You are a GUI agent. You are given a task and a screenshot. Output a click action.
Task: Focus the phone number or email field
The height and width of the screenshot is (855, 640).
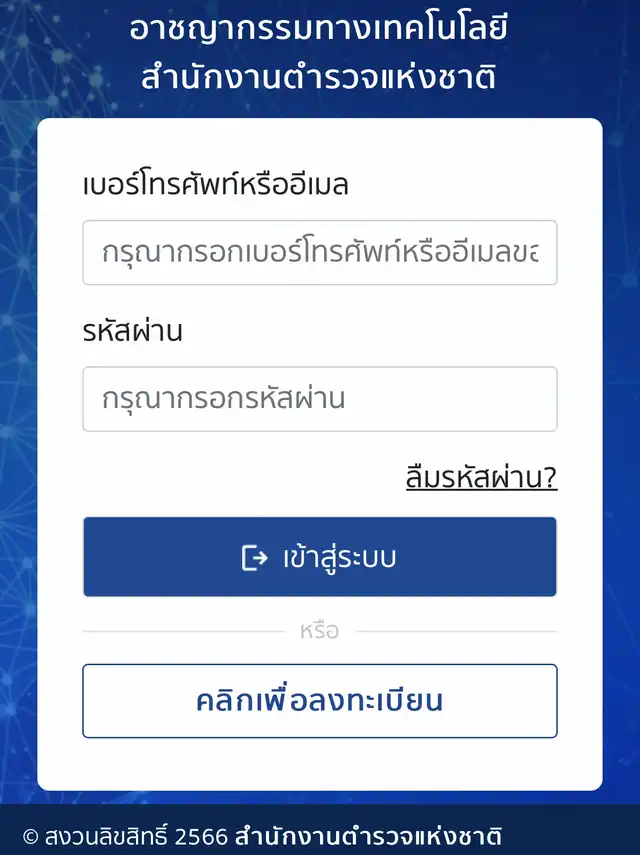click(x=319, y=253)
